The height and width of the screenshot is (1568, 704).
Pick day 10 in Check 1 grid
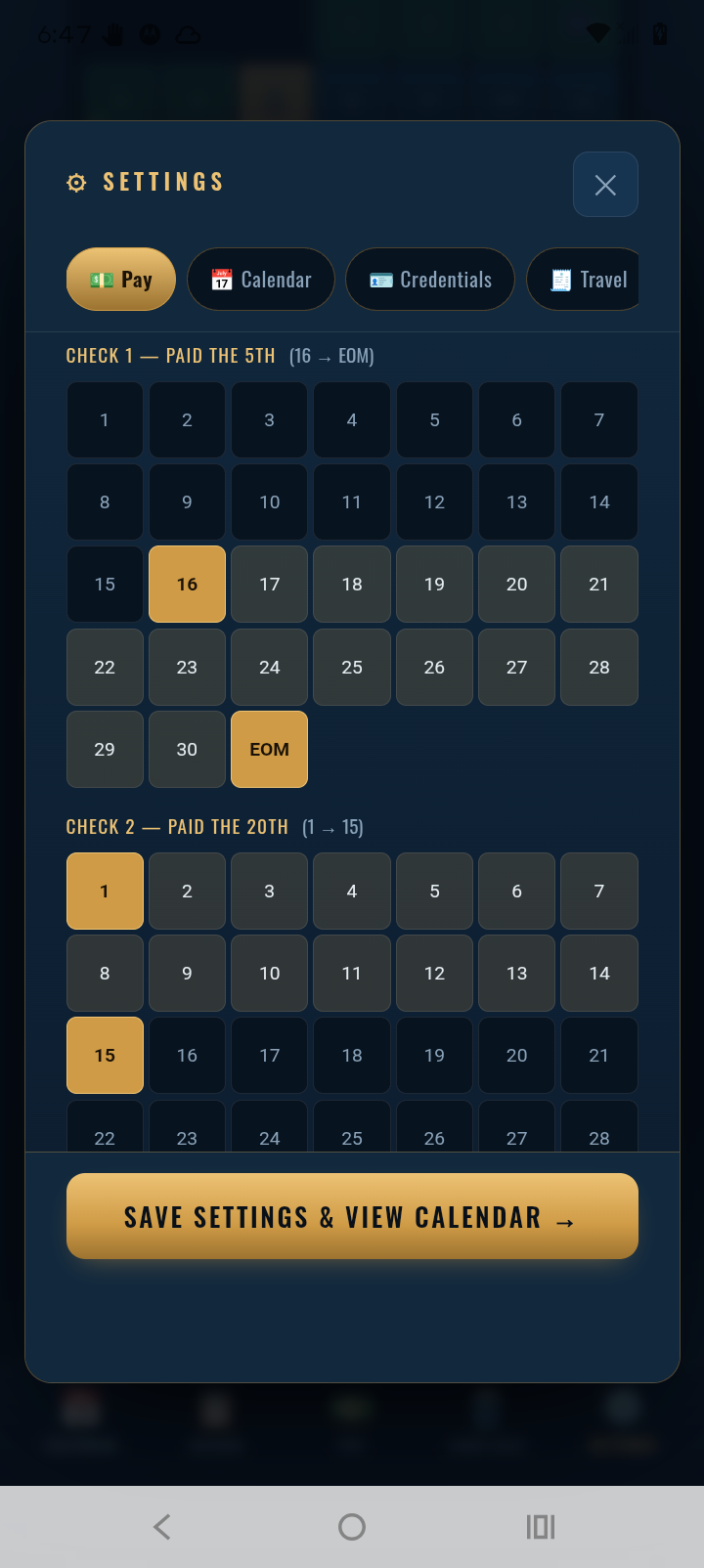click(x=269, y=502)
